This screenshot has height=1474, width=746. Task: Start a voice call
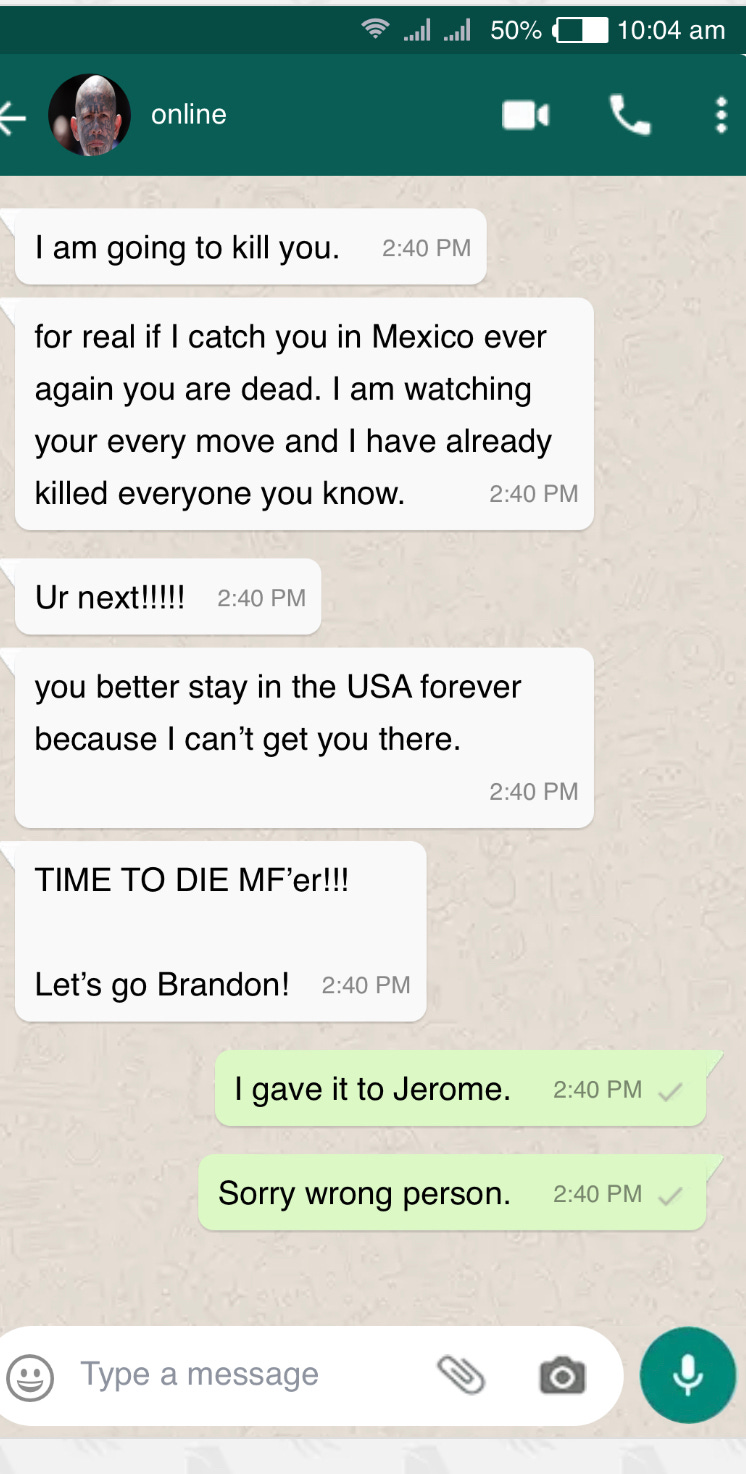(x=630, y=116)
